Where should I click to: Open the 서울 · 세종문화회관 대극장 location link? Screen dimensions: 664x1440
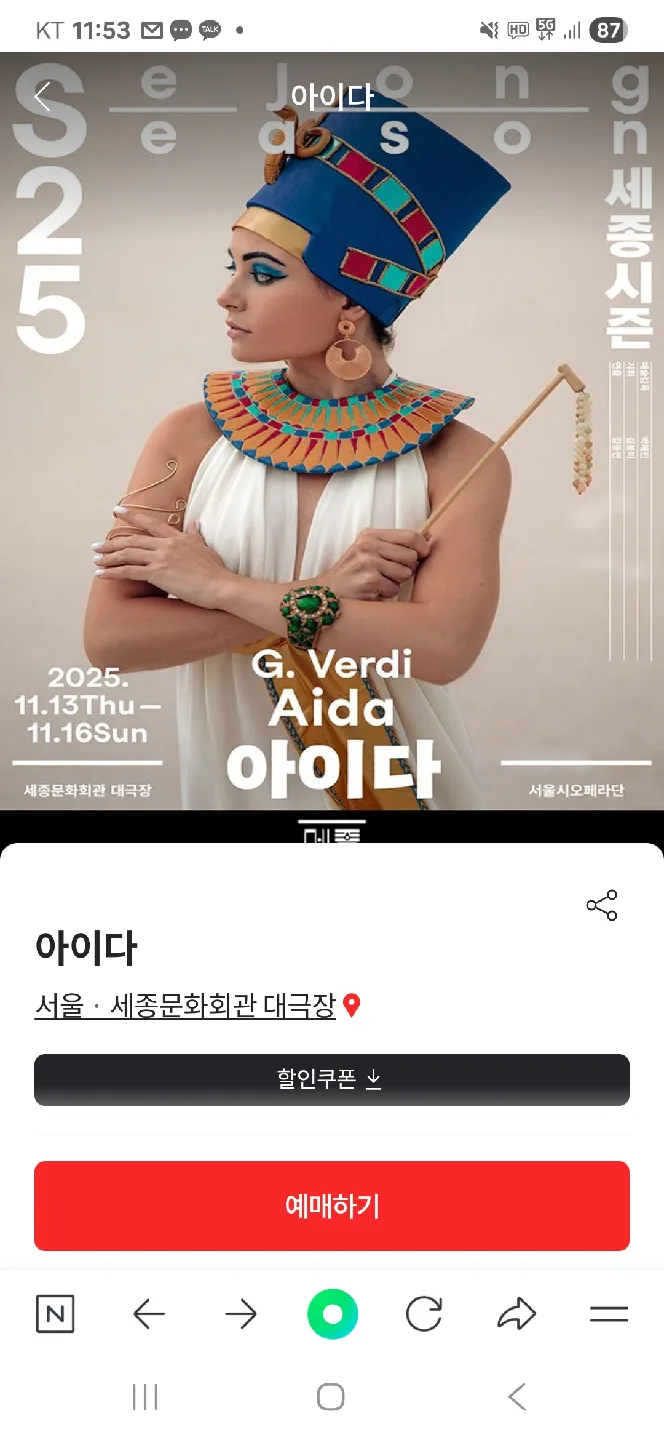click(185, 1005)
